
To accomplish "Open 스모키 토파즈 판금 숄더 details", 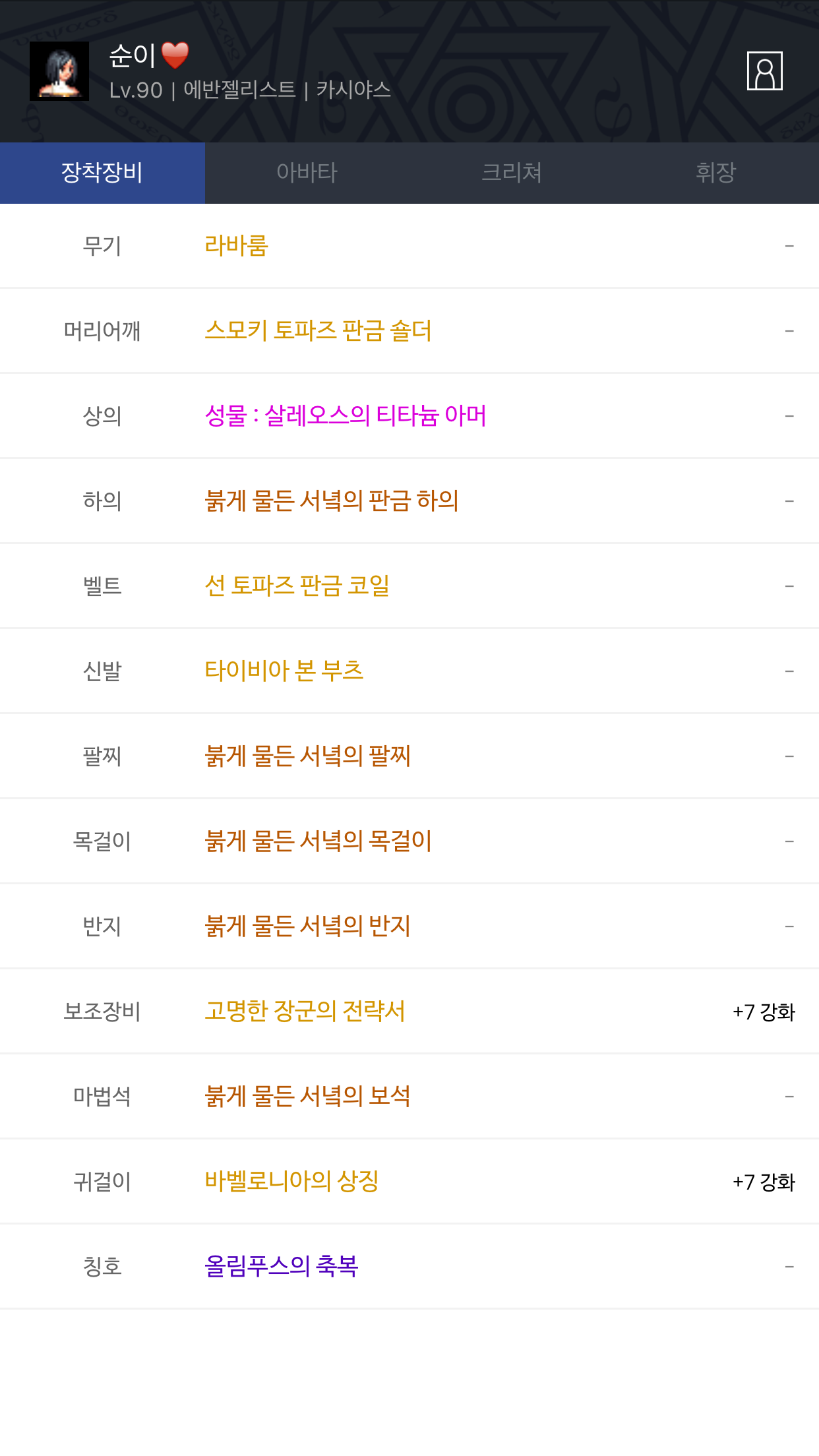I will (318, 330).
